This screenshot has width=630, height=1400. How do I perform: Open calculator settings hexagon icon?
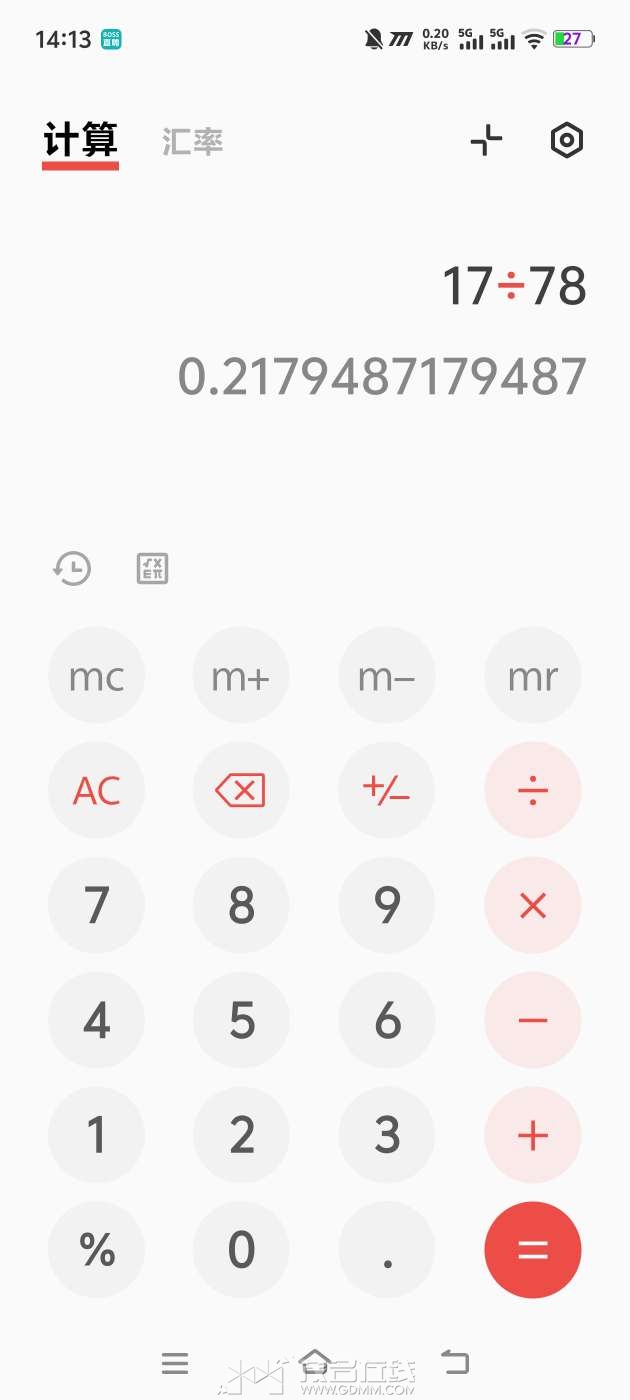coord(566,141)
